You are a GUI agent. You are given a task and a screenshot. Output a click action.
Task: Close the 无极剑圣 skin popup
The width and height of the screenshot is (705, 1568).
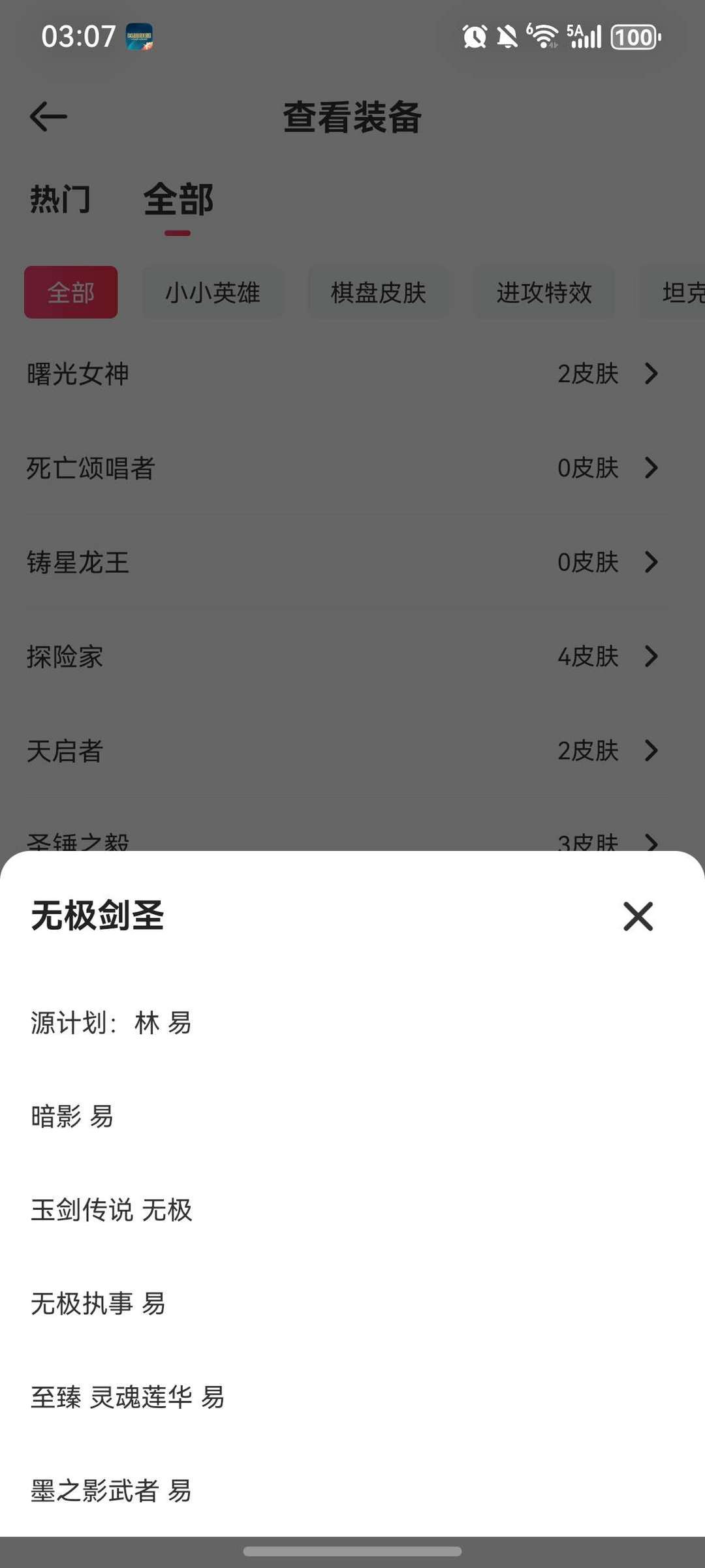[x=638, y=917]
